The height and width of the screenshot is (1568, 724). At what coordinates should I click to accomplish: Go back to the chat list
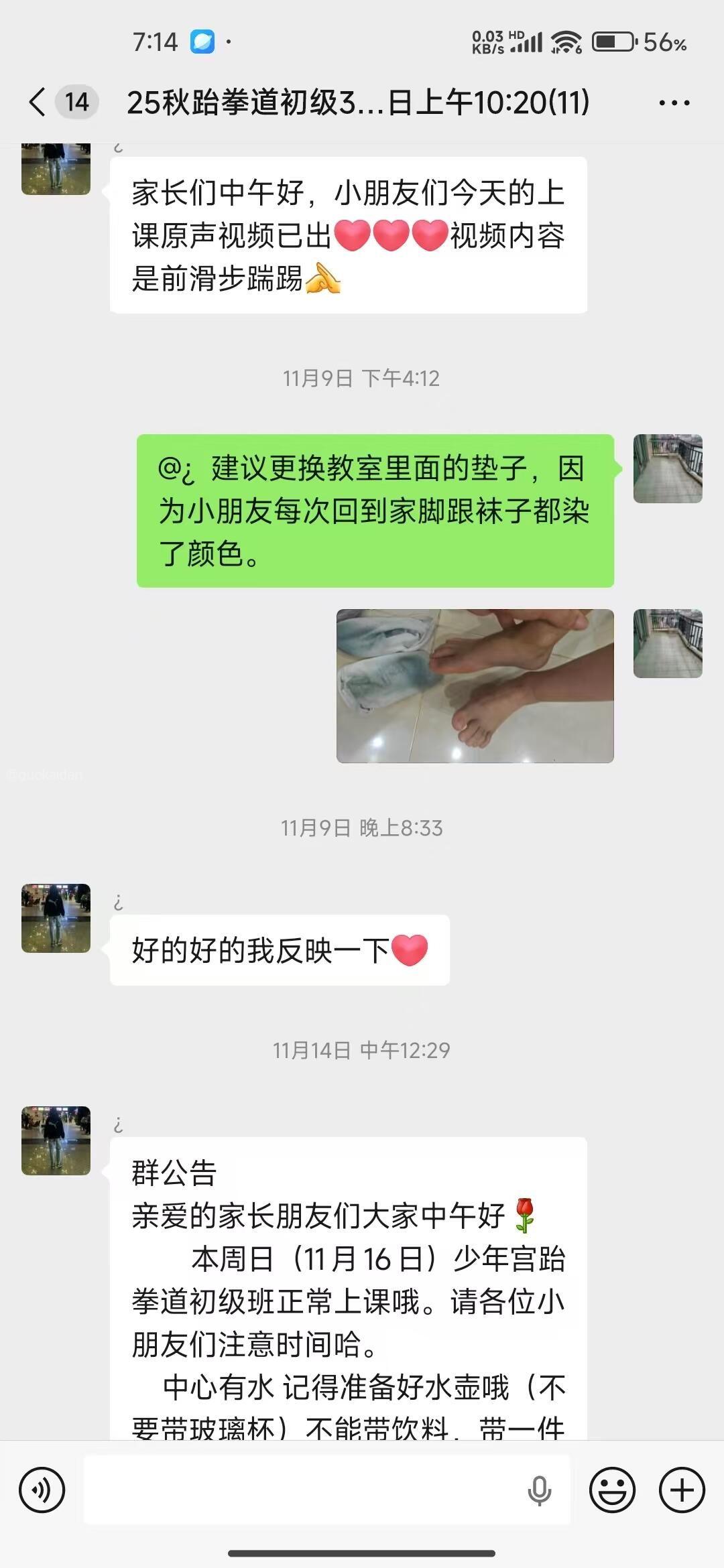[39, 103]
